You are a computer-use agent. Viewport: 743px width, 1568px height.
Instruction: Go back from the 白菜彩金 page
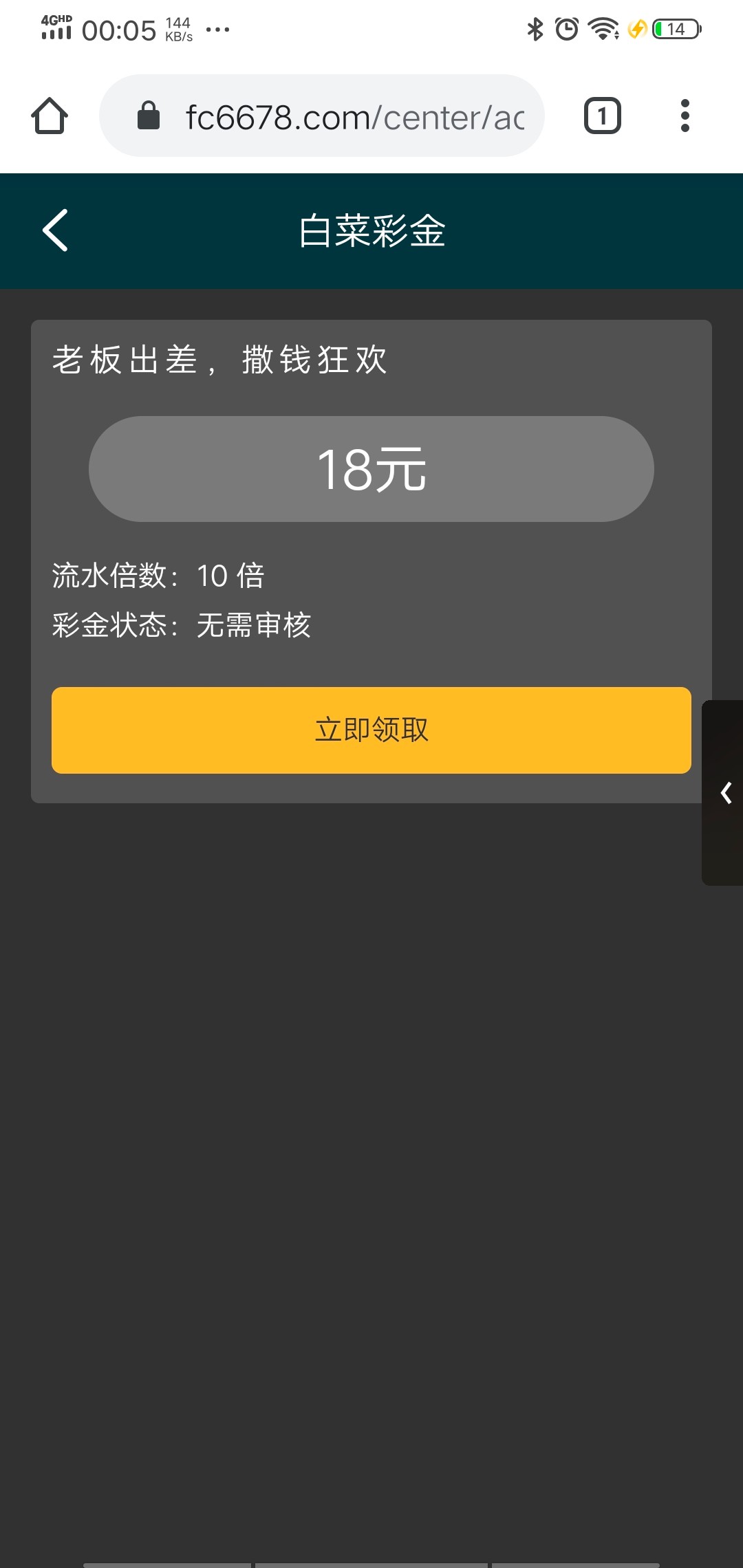coord(55,230)
